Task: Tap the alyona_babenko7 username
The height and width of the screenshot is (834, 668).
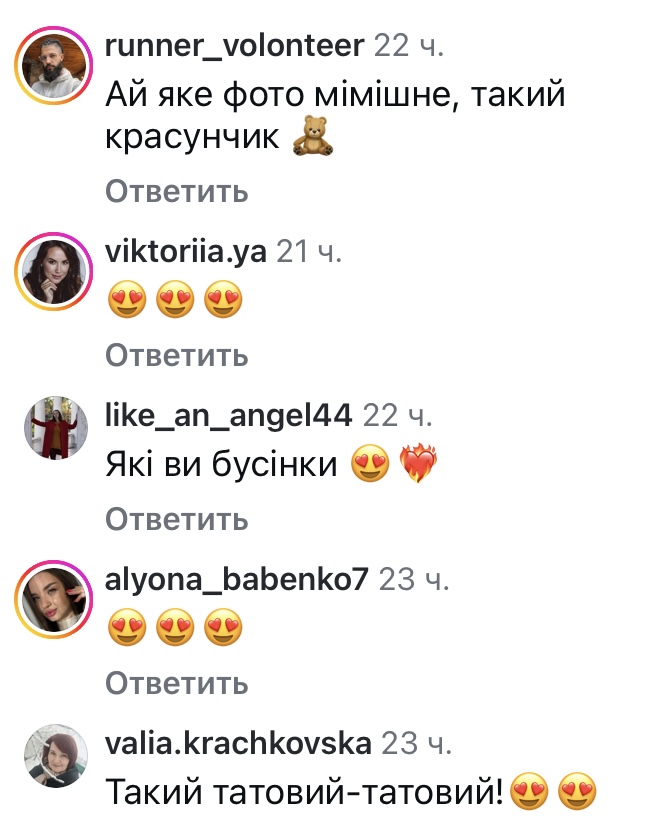Action: 237,579
